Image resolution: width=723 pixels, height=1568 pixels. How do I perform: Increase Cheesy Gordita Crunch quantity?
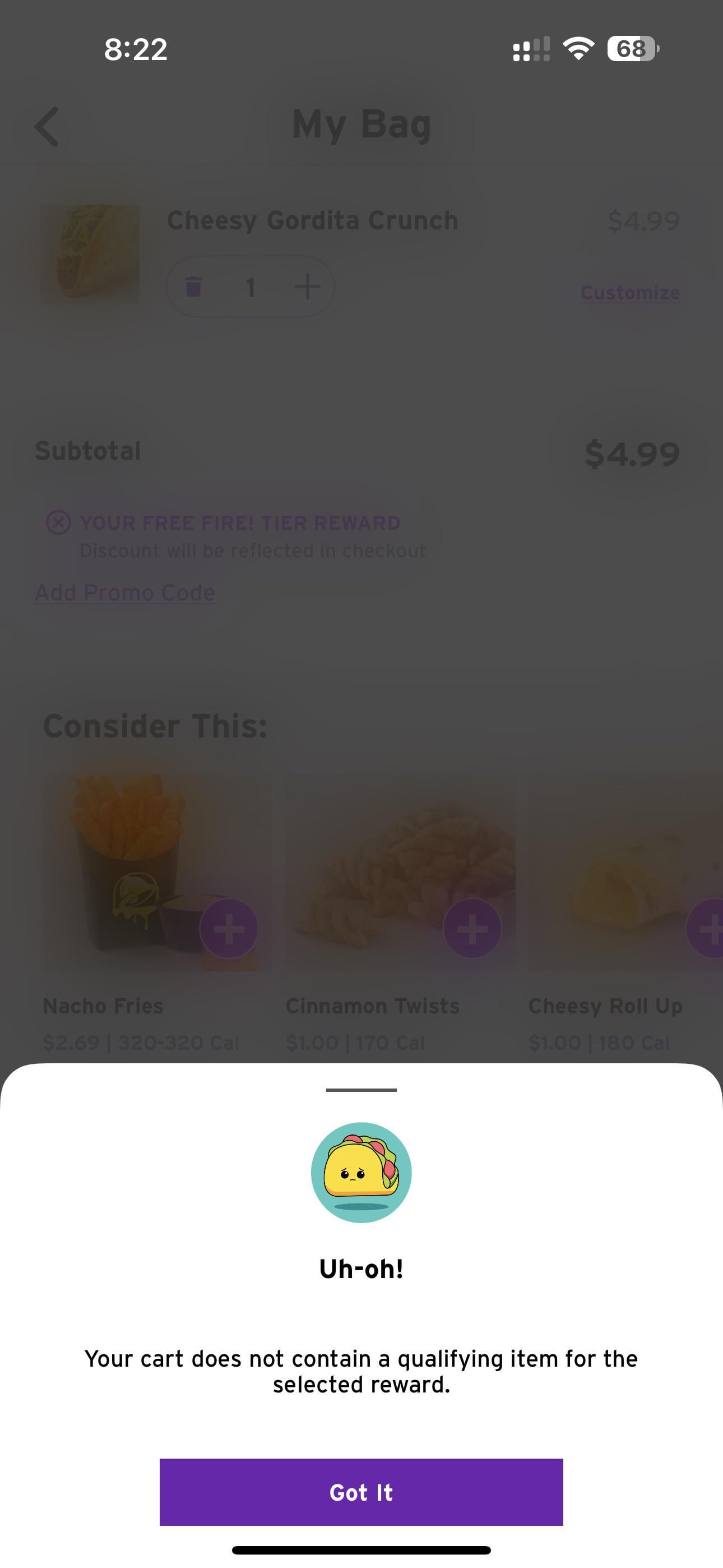(307, 286)
